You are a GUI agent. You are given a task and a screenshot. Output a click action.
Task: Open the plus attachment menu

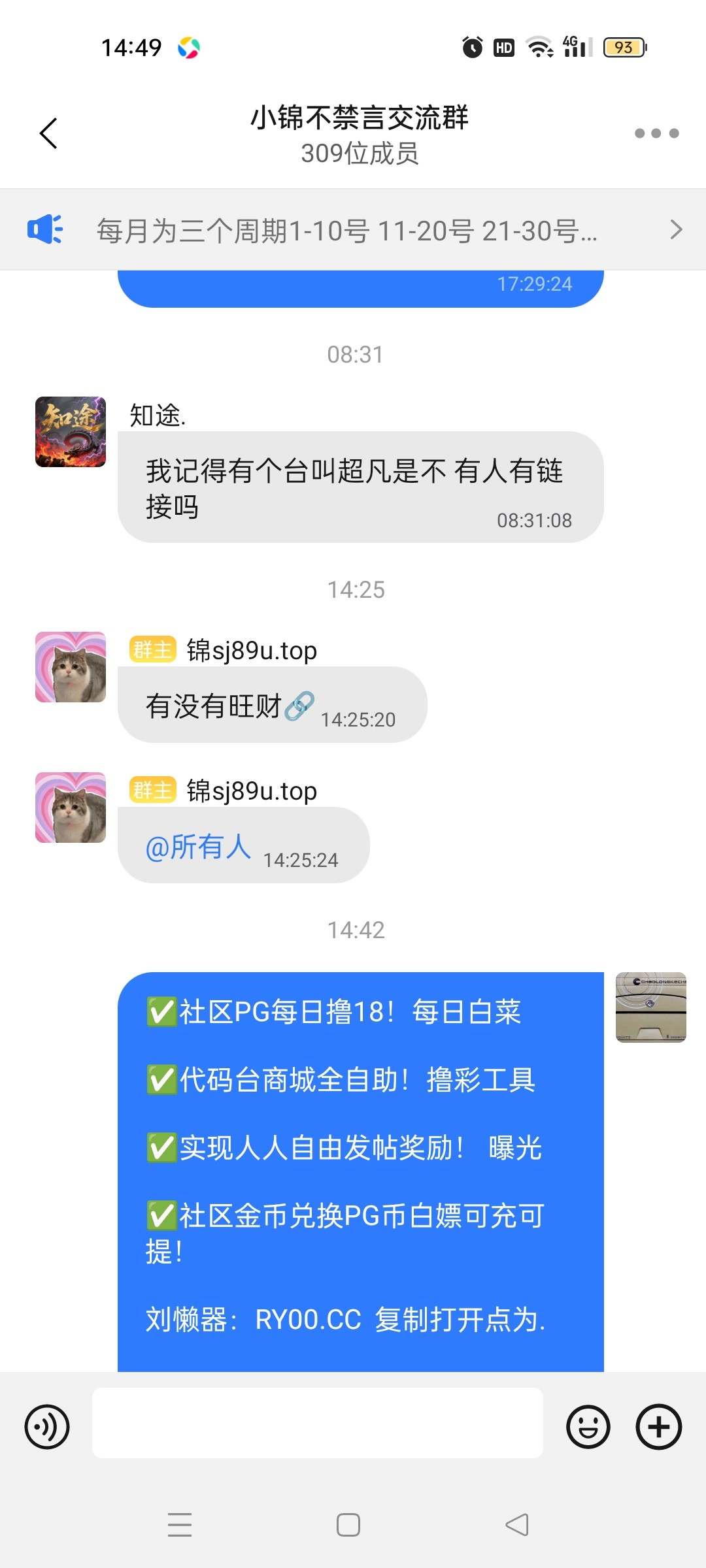coord(658,1427)
